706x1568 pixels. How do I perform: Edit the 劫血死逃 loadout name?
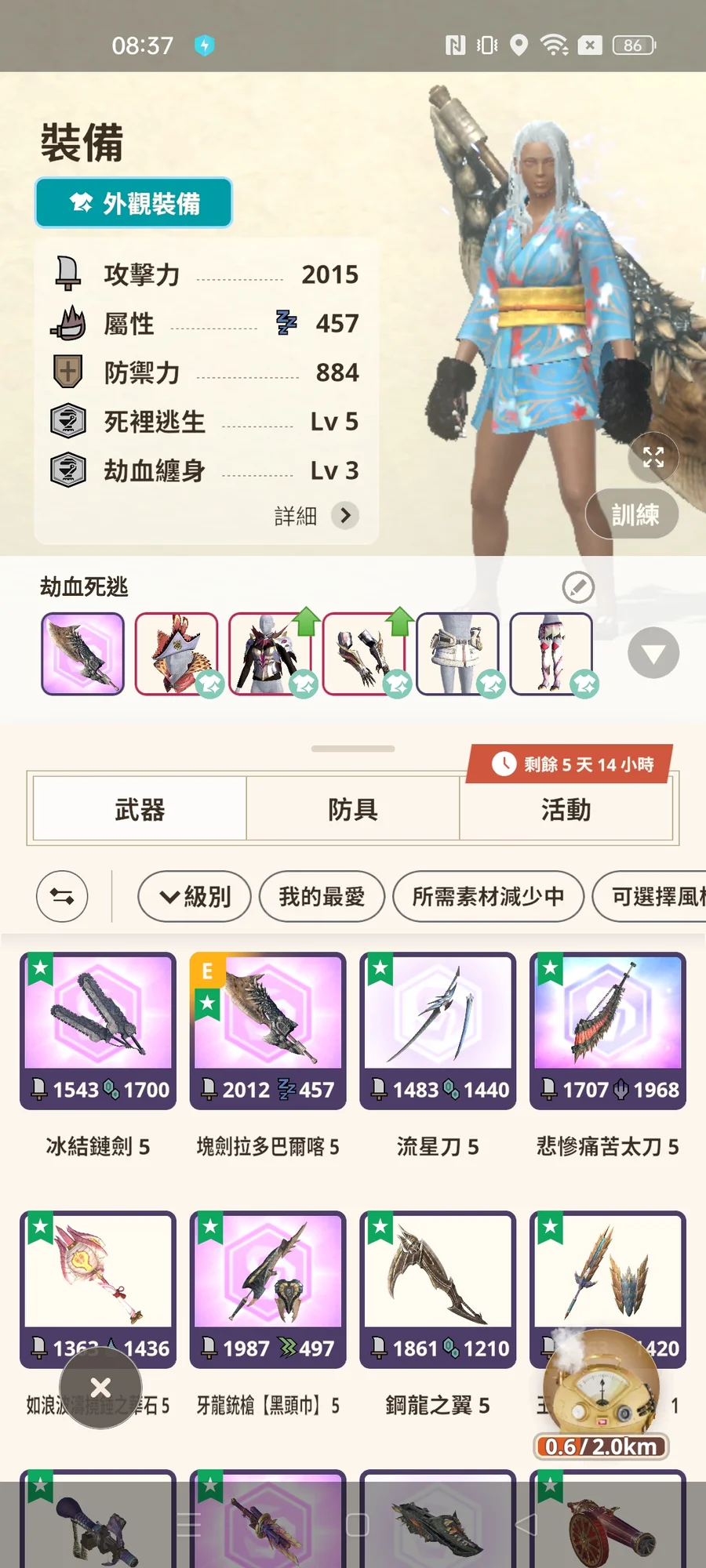(578, 586)
